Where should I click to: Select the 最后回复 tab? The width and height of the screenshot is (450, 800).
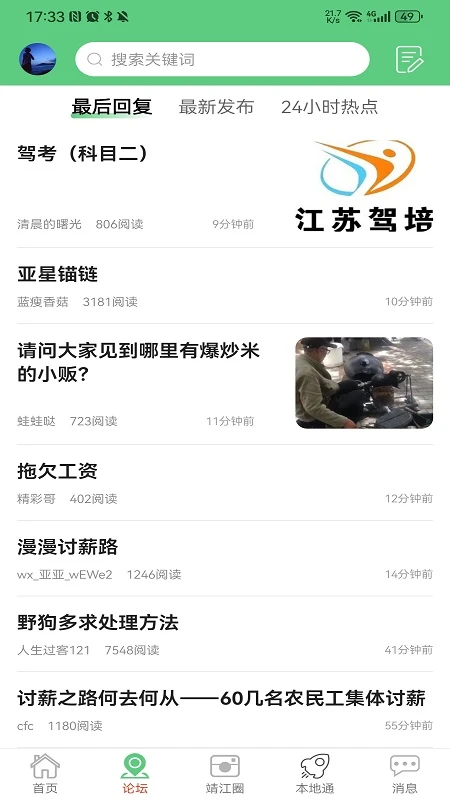point(112,107)
